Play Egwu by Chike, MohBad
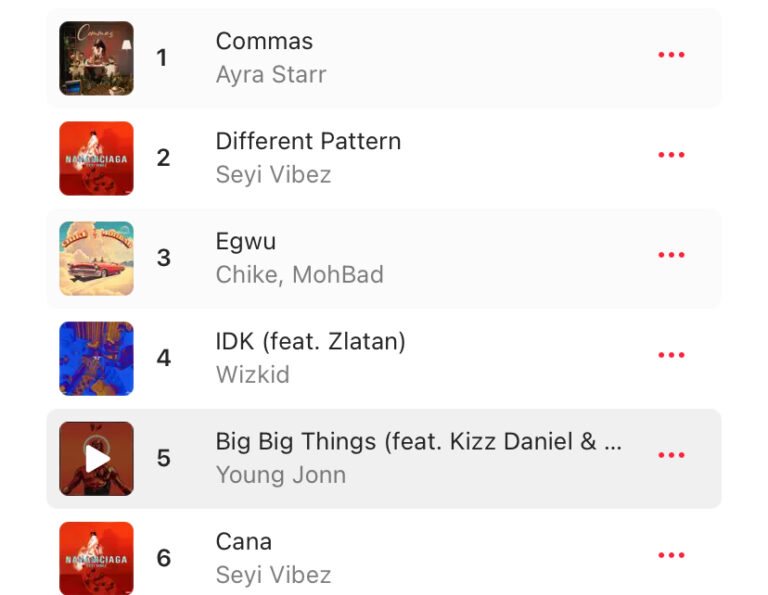This screenshot has height=595, width=768. [96, 258]
